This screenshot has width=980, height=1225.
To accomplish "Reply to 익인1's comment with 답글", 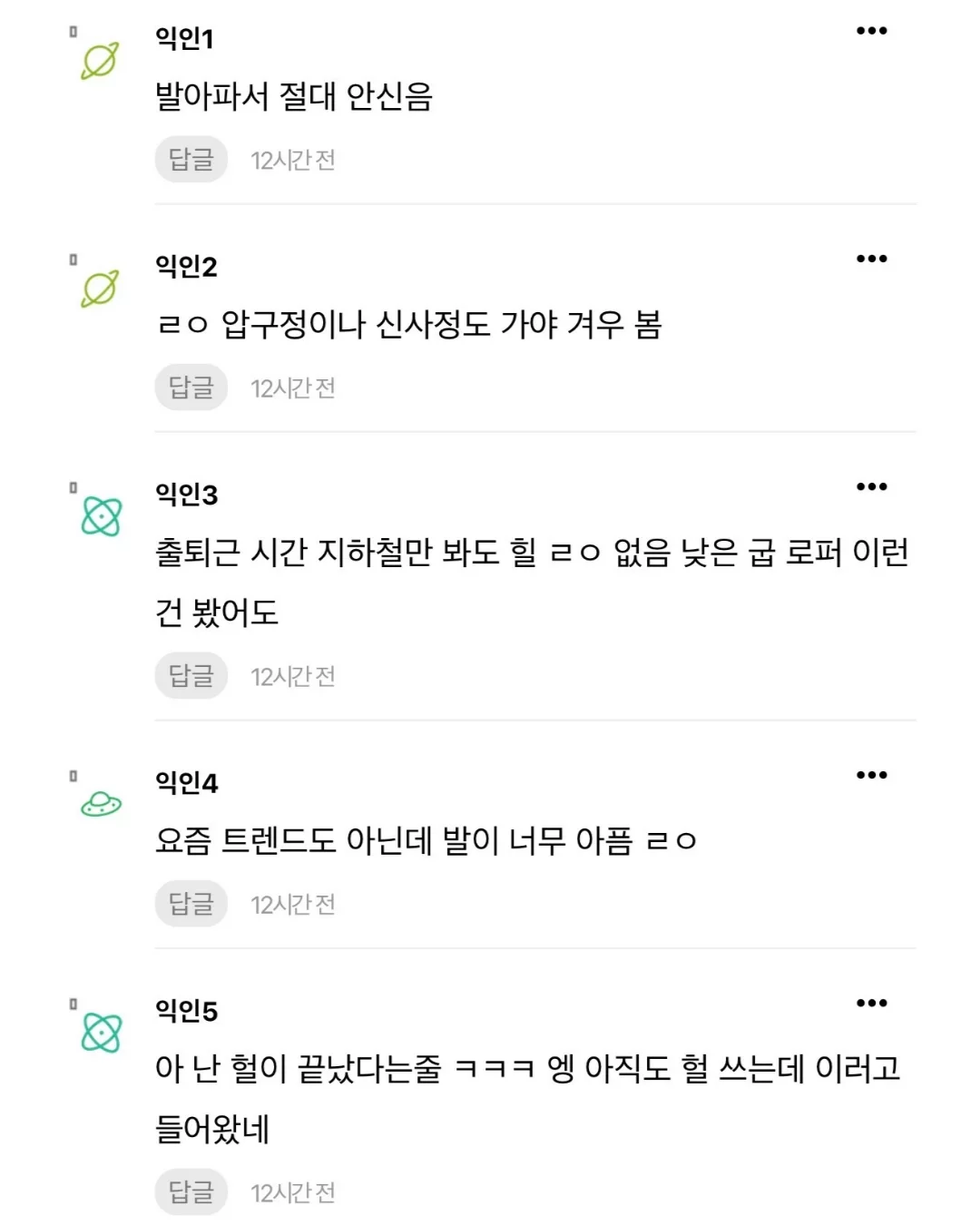I will tap(191, 160).
